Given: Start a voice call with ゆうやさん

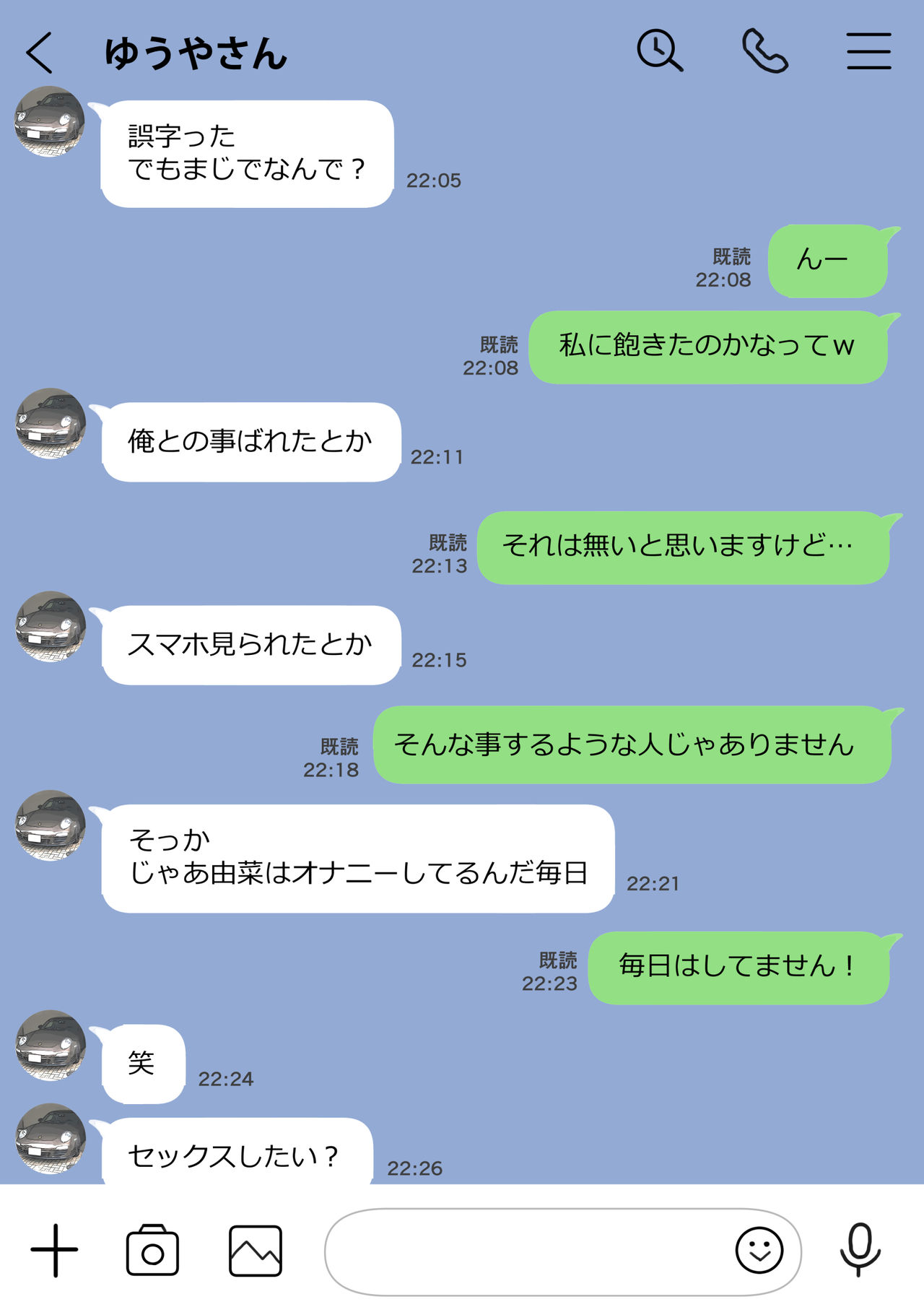Looking at the screenshot, I should point(764,51).
